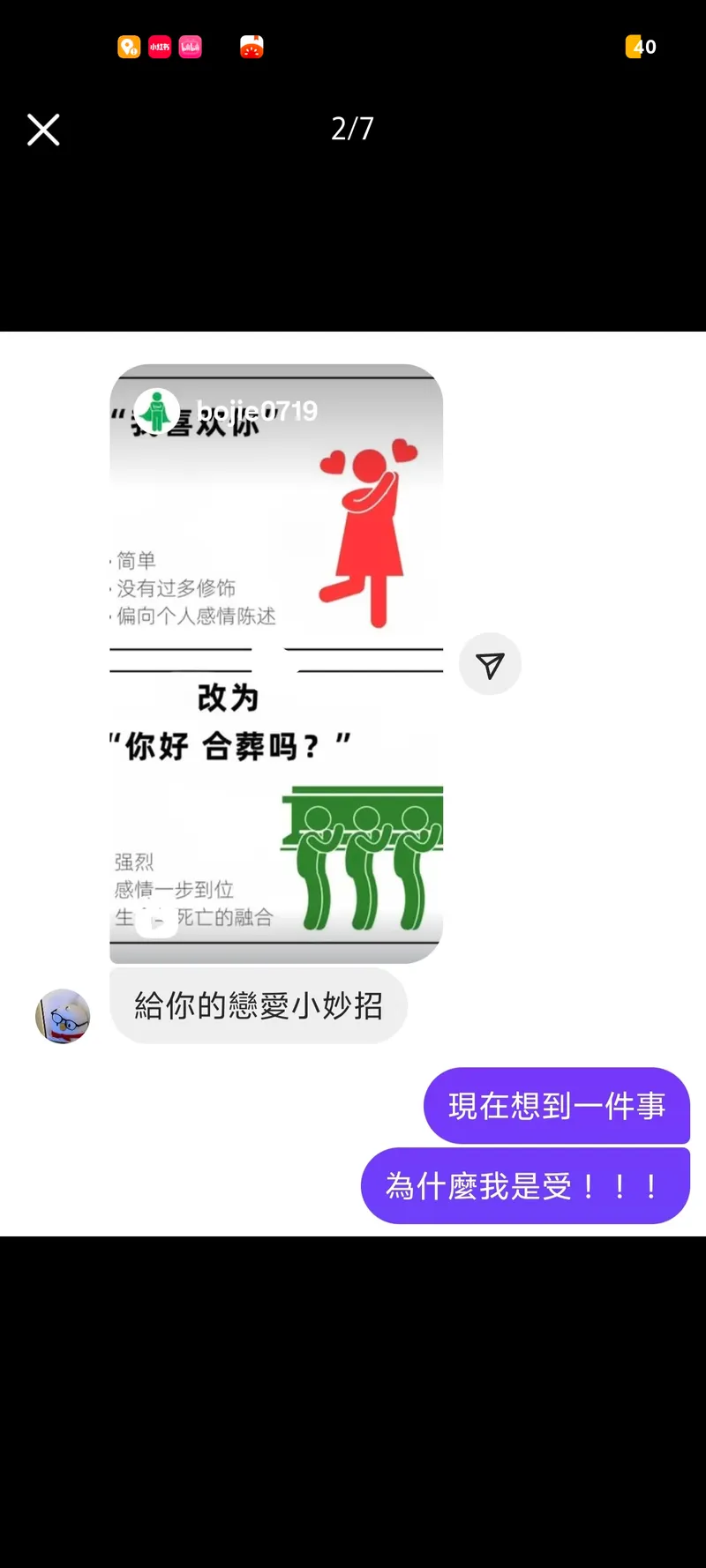This screenshot has height=1568, width=706.
Task: Tap bojie0719's green avatar on the post
Action: [159, 409]
